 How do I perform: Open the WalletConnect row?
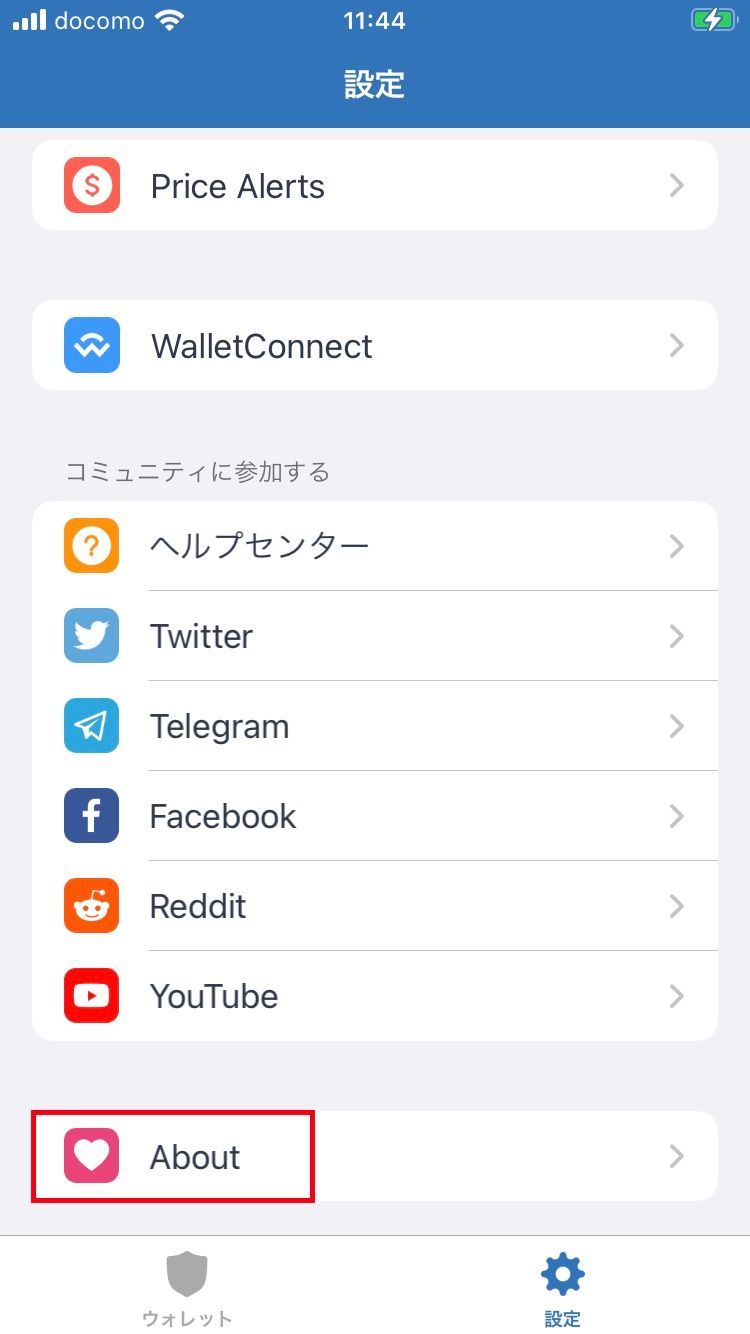click(x=374, y=346)
